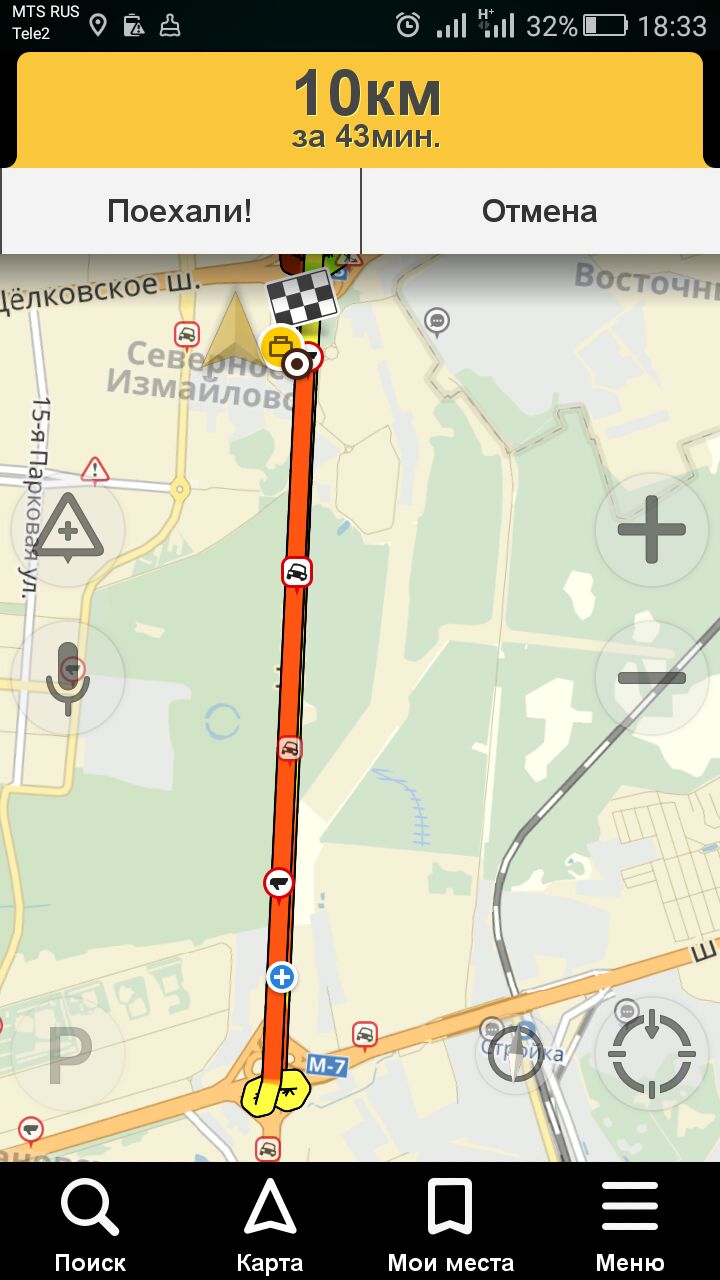Toggle parking layer on map
Viewport: 720px width, 1280px height.
click(x=68, y=1053)
